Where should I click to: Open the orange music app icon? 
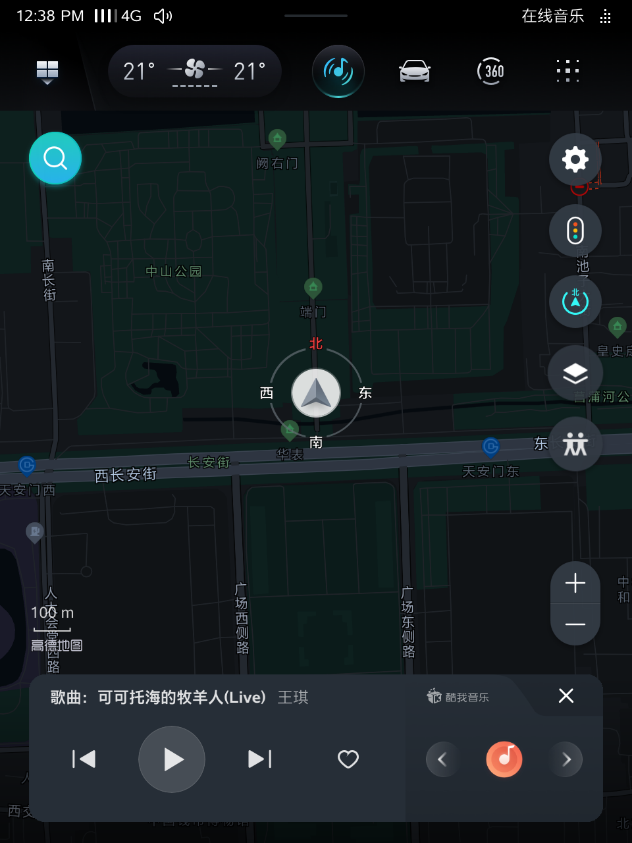[x=504, y=759]
